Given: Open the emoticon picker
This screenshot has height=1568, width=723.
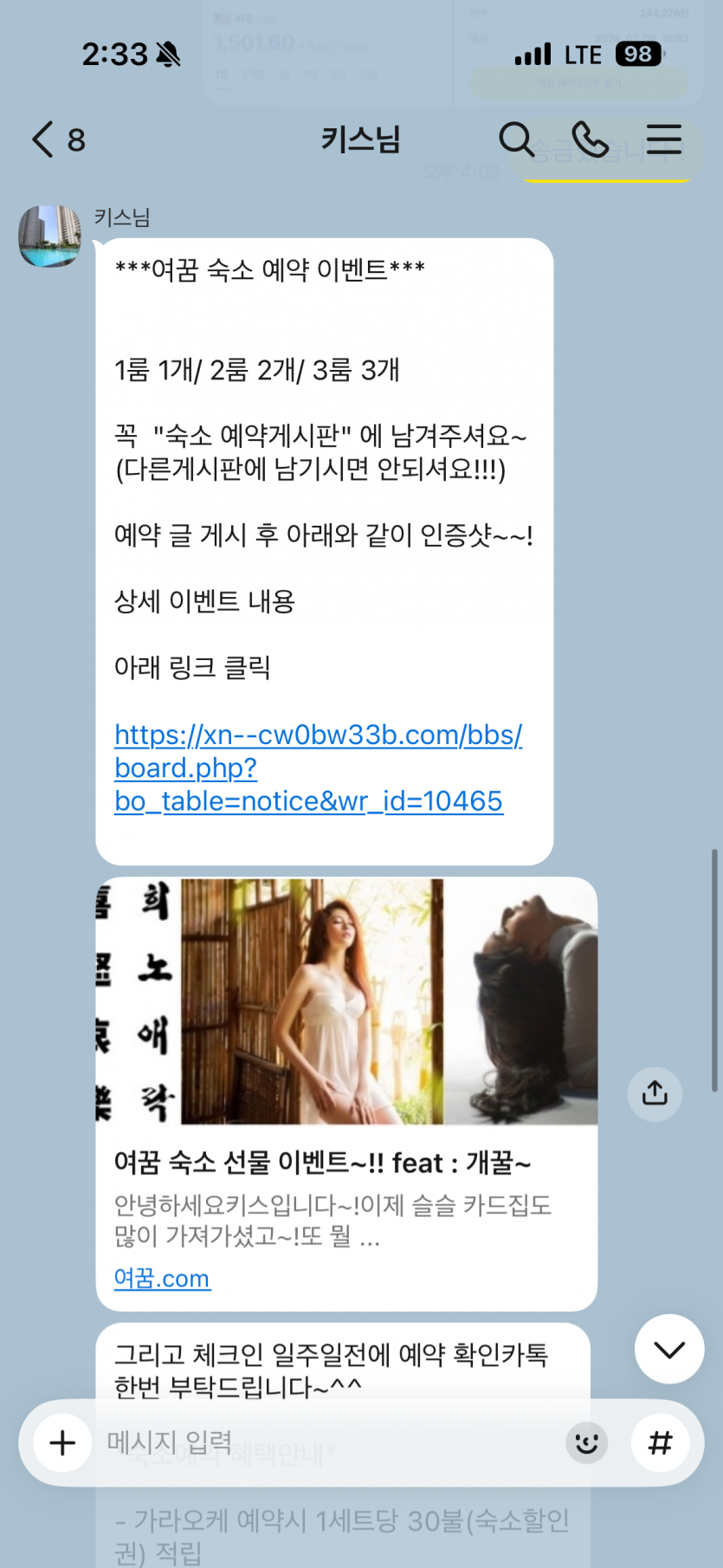Looking at the screenshot, I should (587, 1442).
